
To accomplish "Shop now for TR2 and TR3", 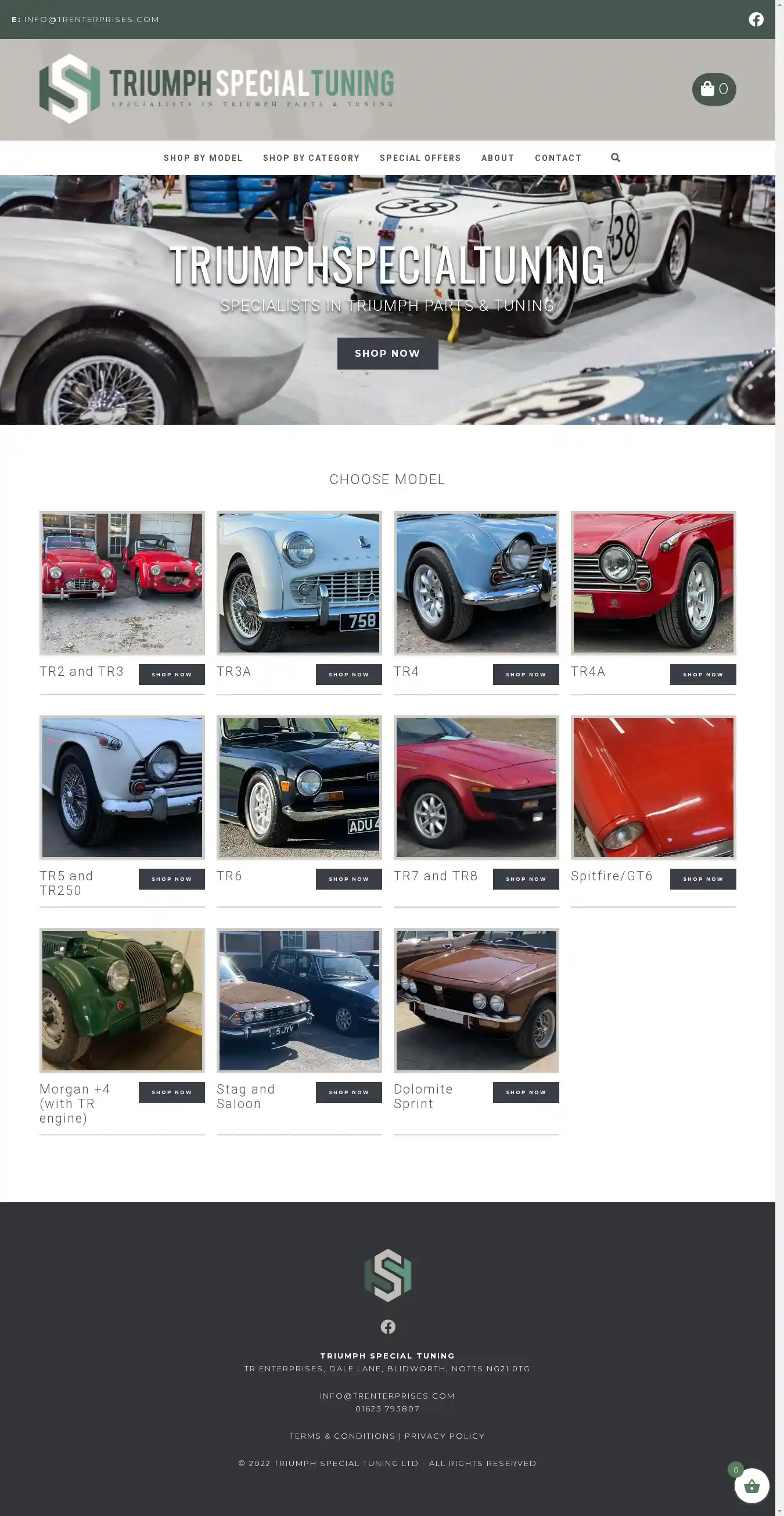I will pyautogui.click(x=172, y=675).
